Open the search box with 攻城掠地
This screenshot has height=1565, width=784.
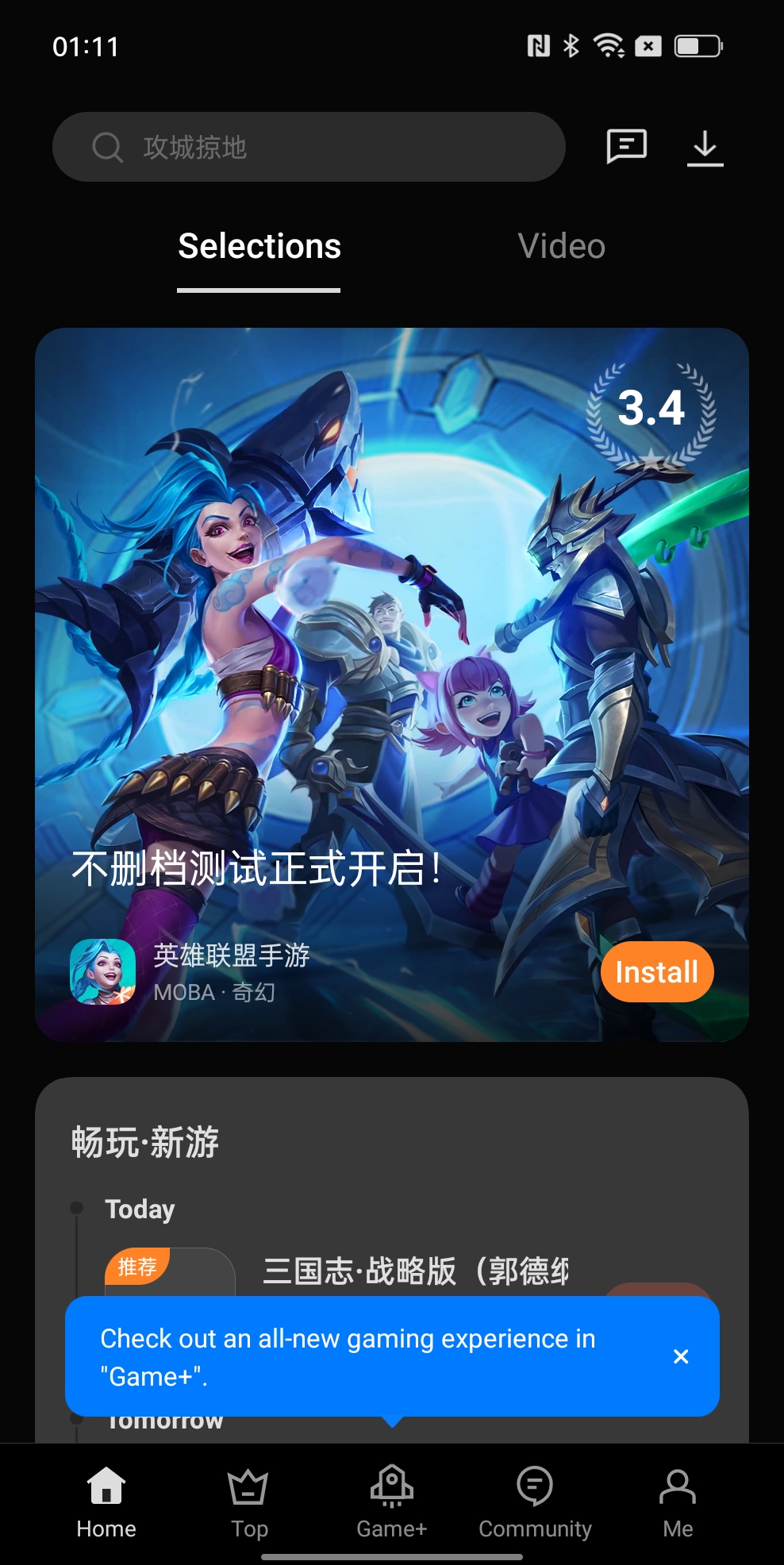pos(308,147)
